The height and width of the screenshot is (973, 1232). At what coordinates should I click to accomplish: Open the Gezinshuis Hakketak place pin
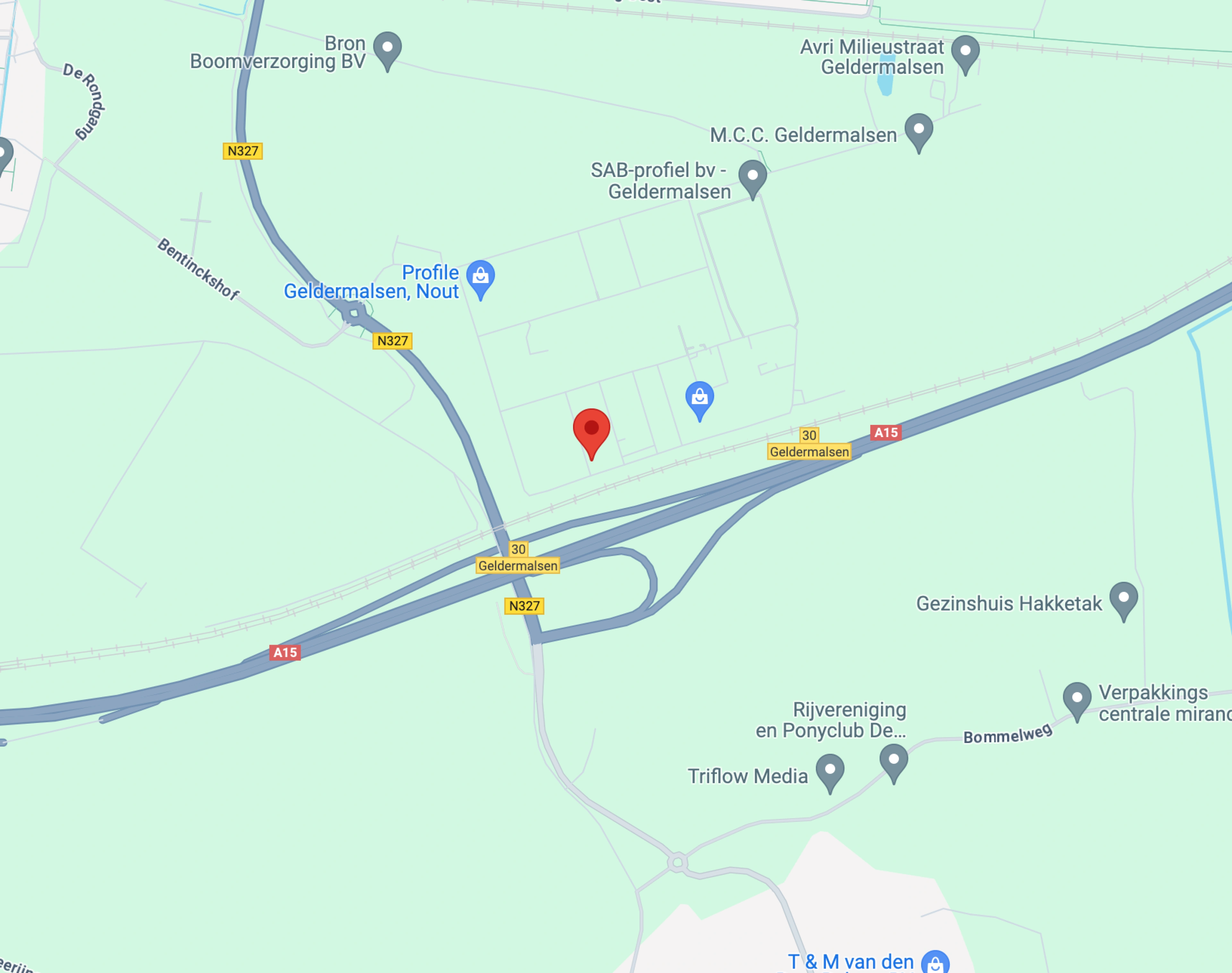[x=1124, y=598]
